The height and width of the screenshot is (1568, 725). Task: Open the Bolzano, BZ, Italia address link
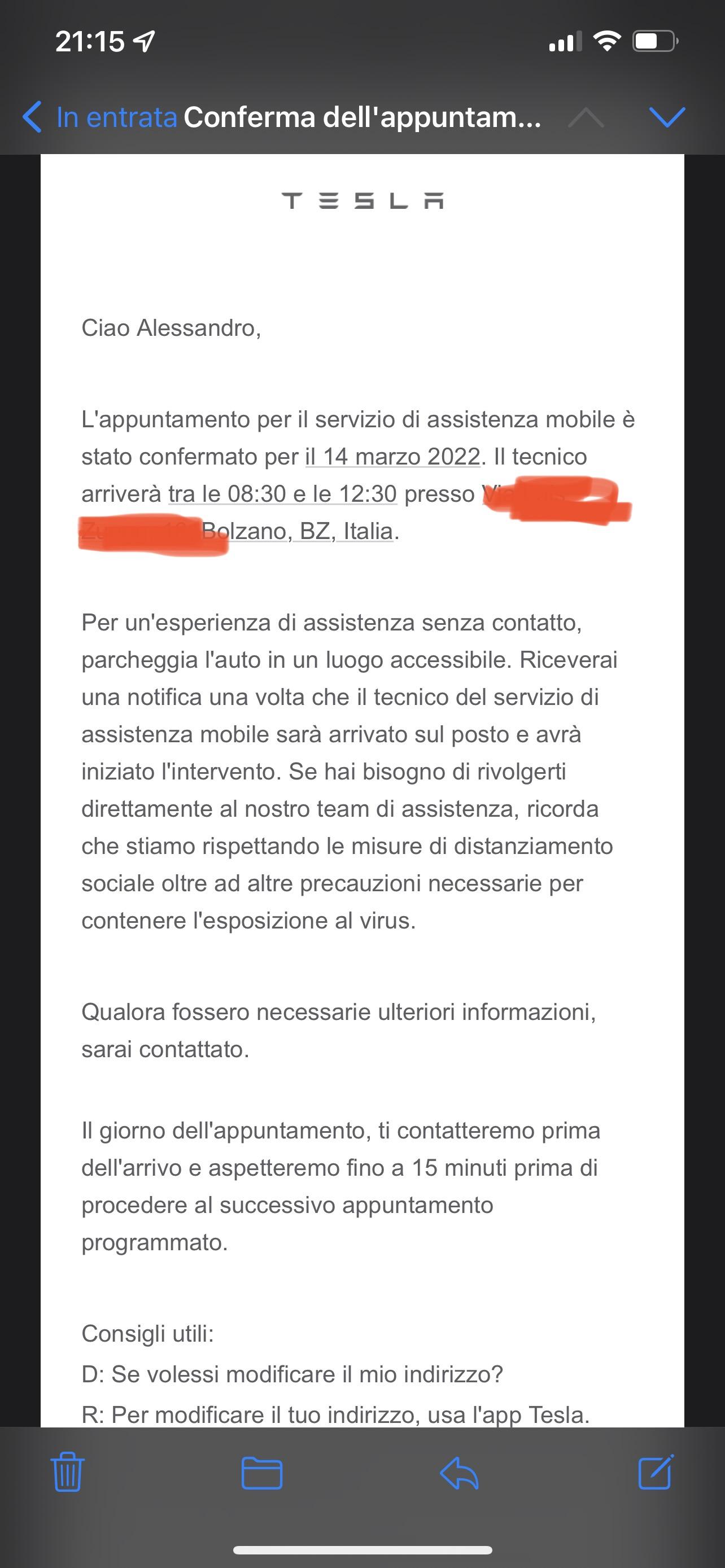(x=297, y=531)
